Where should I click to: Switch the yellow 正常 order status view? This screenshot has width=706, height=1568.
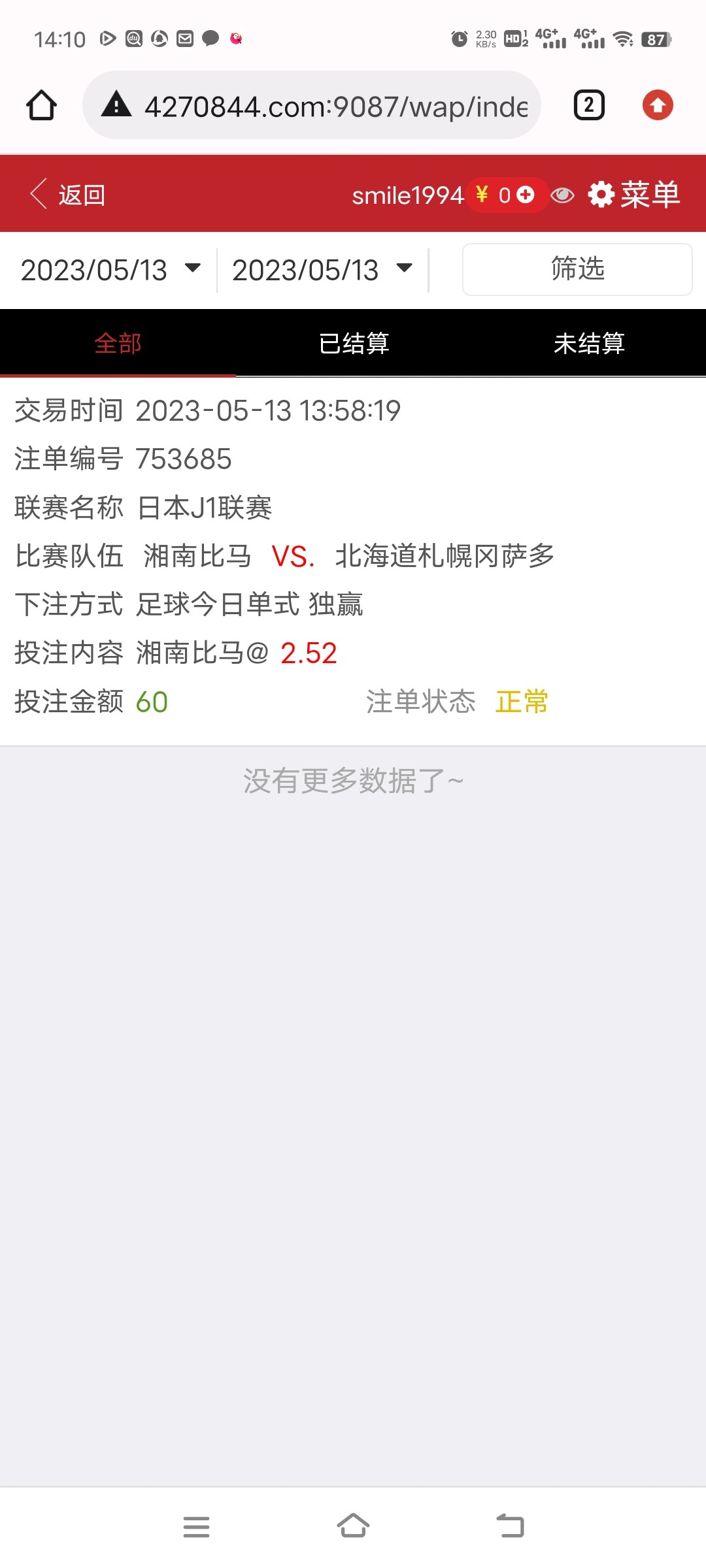point(520,702)
